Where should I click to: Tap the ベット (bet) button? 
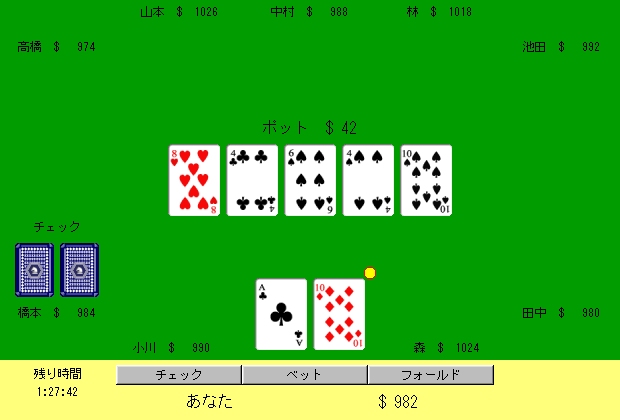[304, 375]
